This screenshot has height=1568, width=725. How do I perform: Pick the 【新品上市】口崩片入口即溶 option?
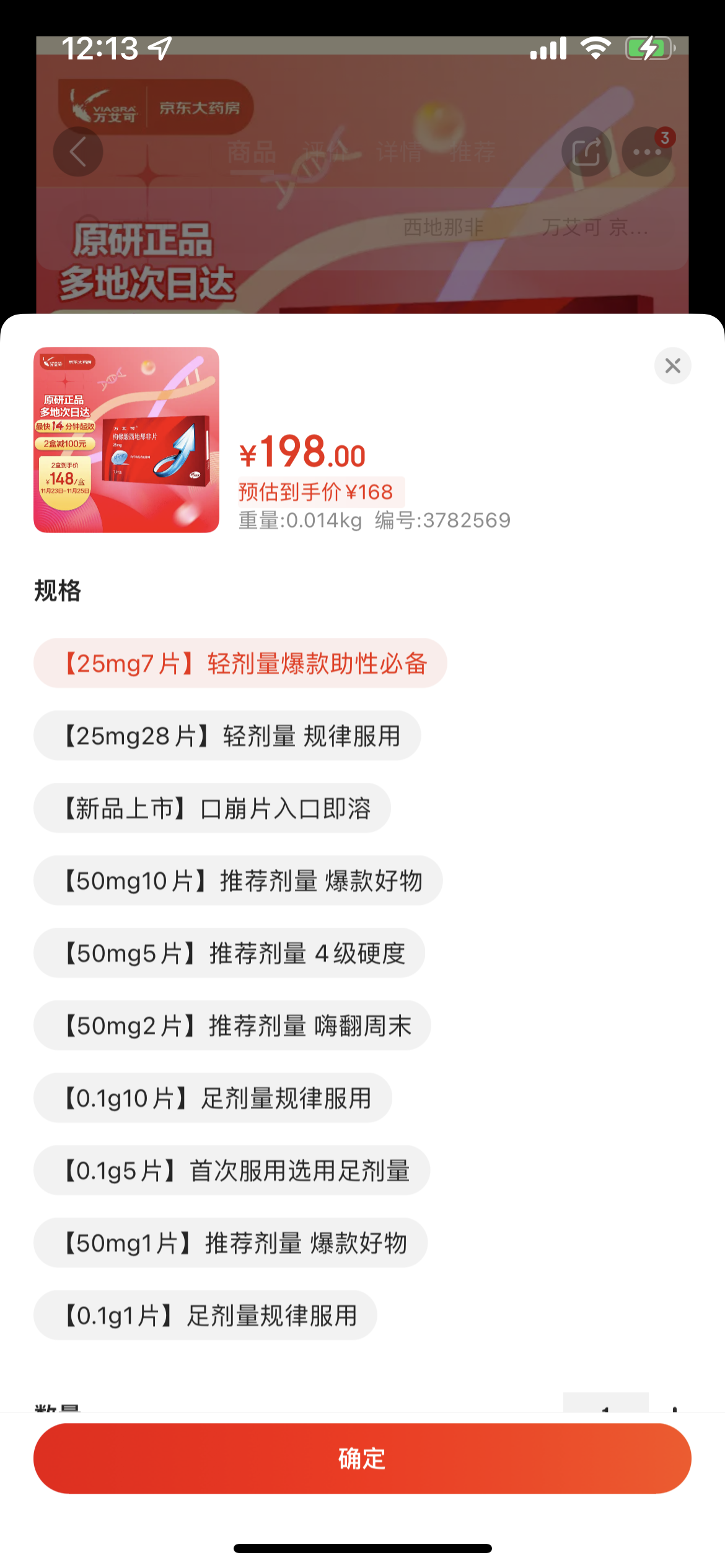[x=212, y=808]
